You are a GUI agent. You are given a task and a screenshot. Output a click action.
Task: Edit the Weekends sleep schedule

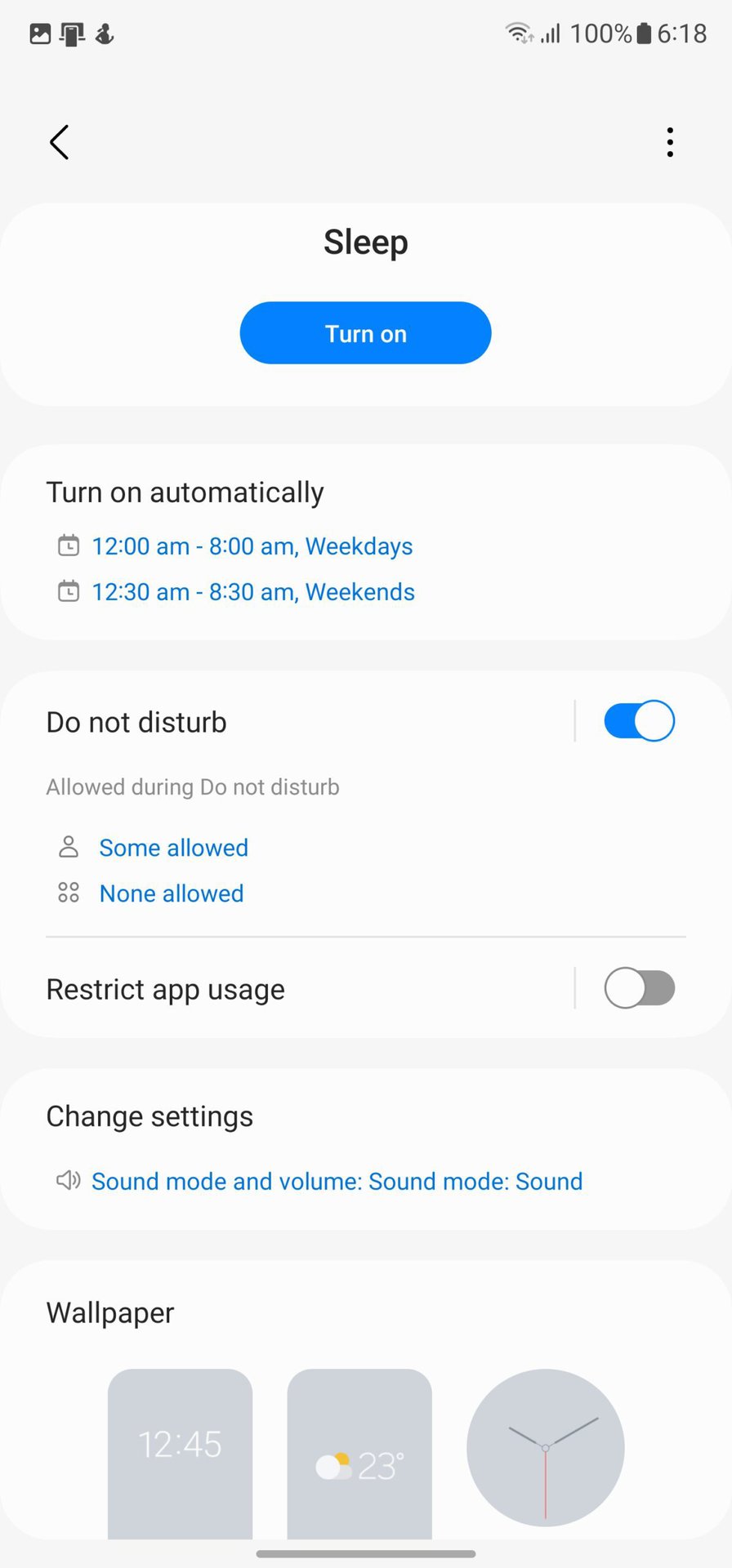[x=252, y=592]
